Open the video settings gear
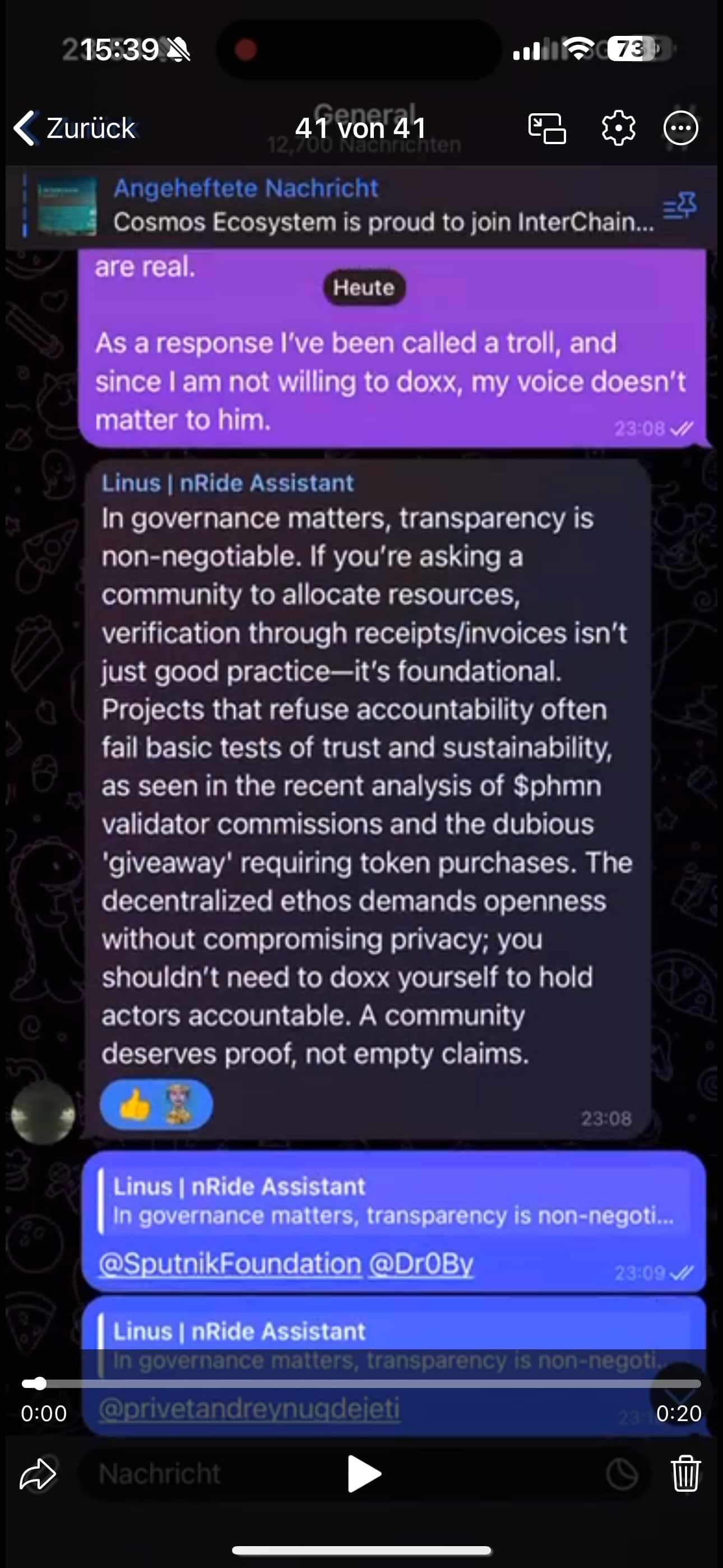Image resolution: width=723 pixels, height=1568 pixels. (x=618, y=128)
